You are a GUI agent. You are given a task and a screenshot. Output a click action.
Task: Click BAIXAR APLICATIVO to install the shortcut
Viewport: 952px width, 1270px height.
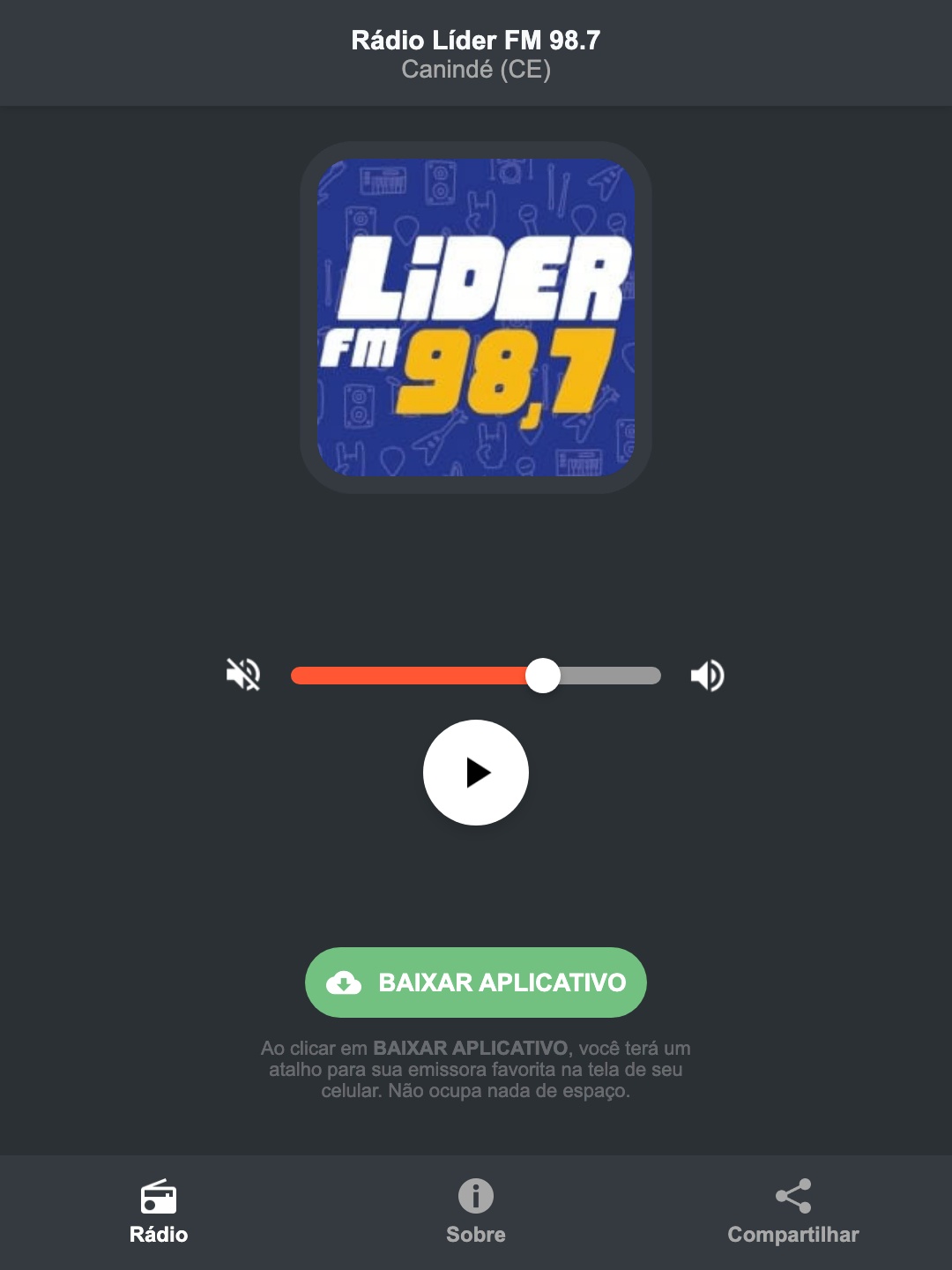(x=475, y=982)
